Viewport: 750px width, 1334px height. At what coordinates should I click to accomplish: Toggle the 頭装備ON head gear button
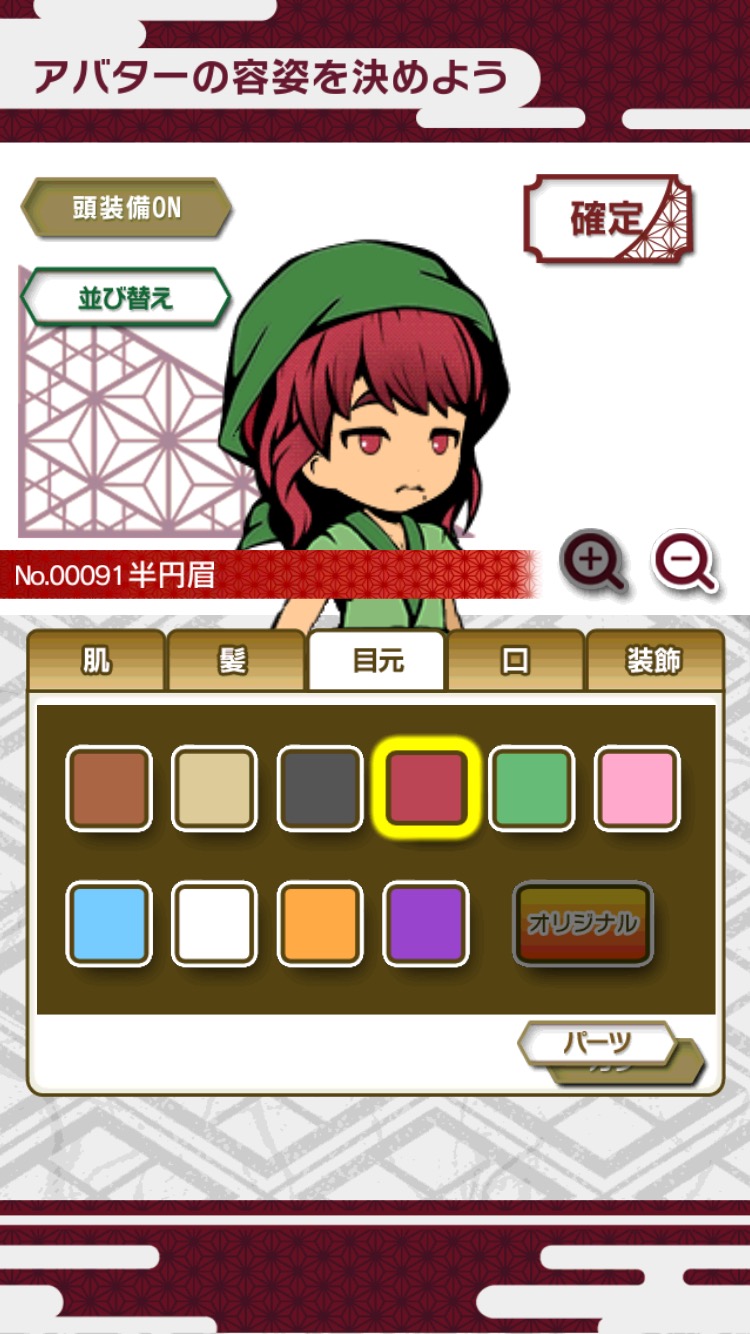coord(126,208)
